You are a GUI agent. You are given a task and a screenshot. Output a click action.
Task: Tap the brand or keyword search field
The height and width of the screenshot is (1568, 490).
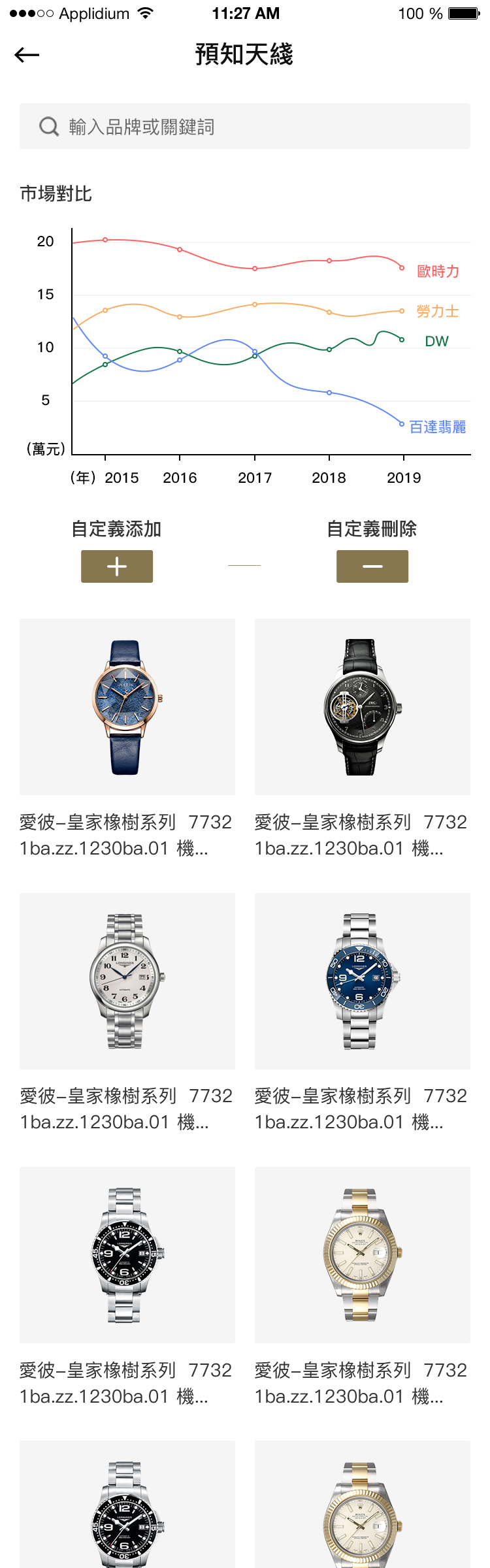[x=245, y=126]
